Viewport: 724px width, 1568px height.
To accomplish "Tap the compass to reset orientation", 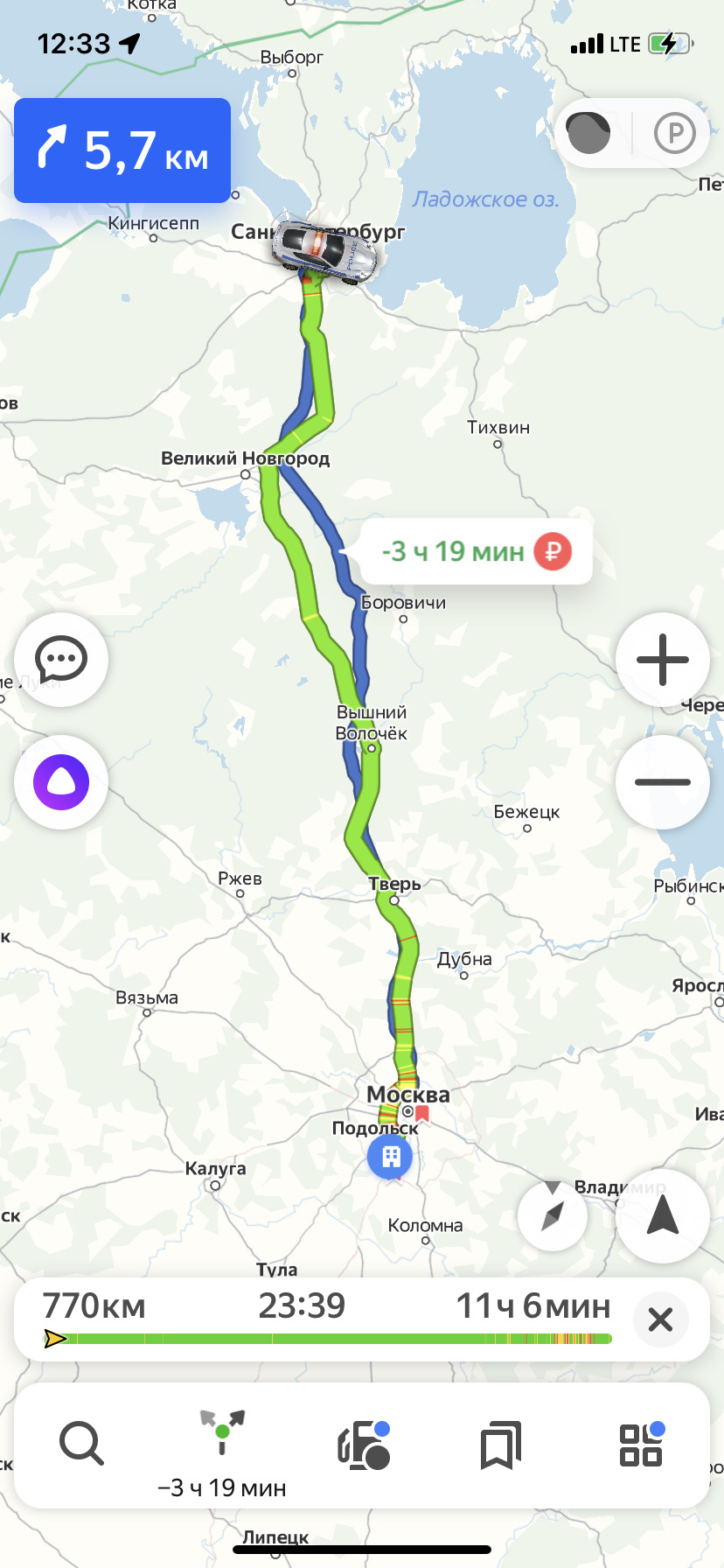I will (x=552, y=1215).
